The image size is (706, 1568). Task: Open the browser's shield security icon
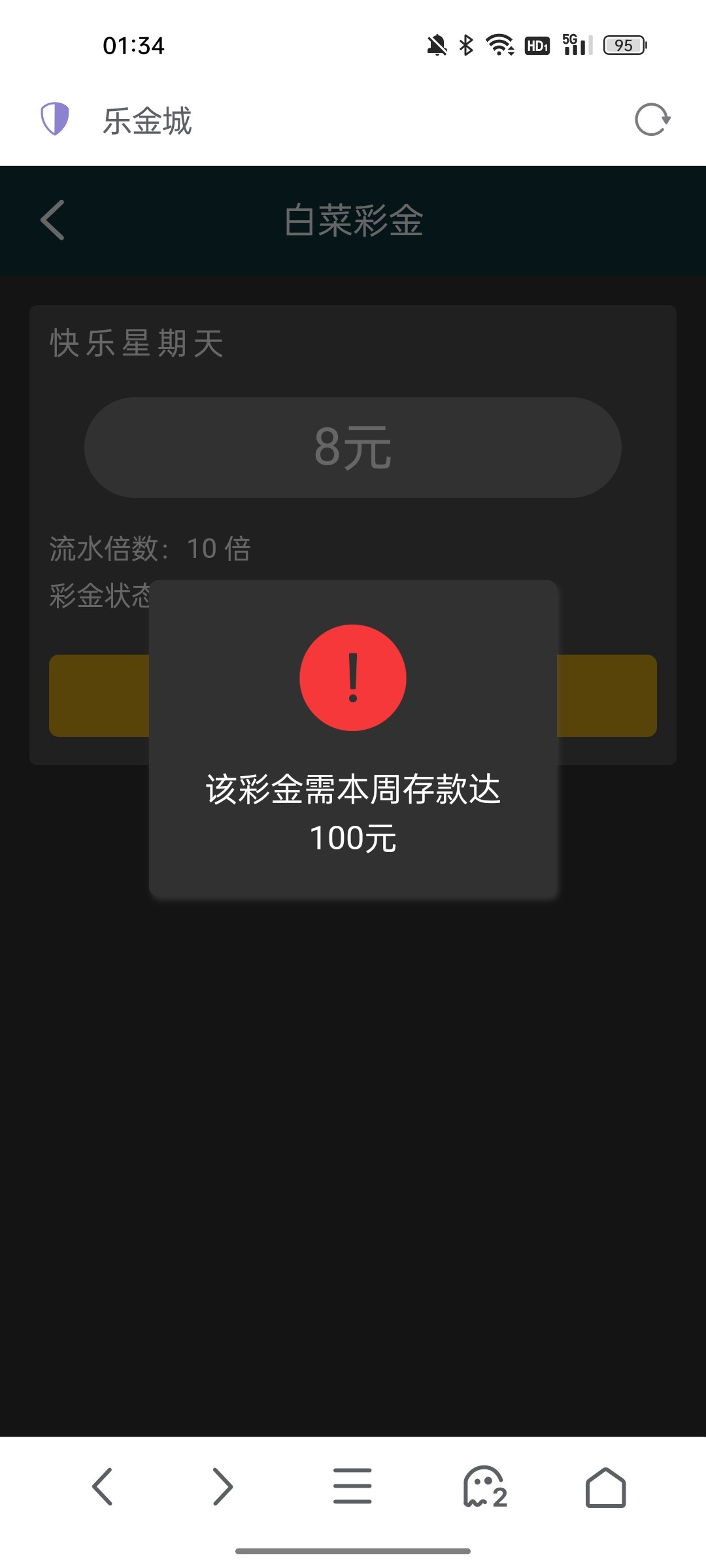pos(55,119)
